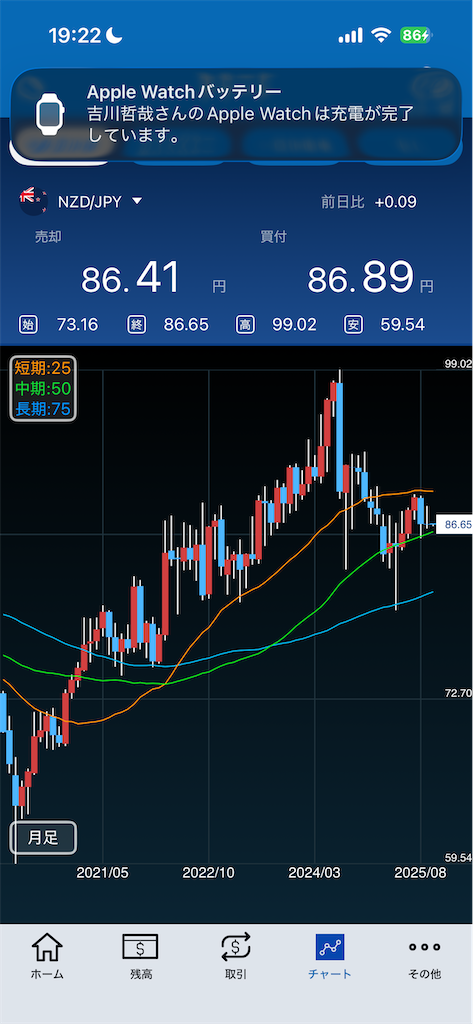
Task: Open the その他 menu tab
Action: click(425, 956)
